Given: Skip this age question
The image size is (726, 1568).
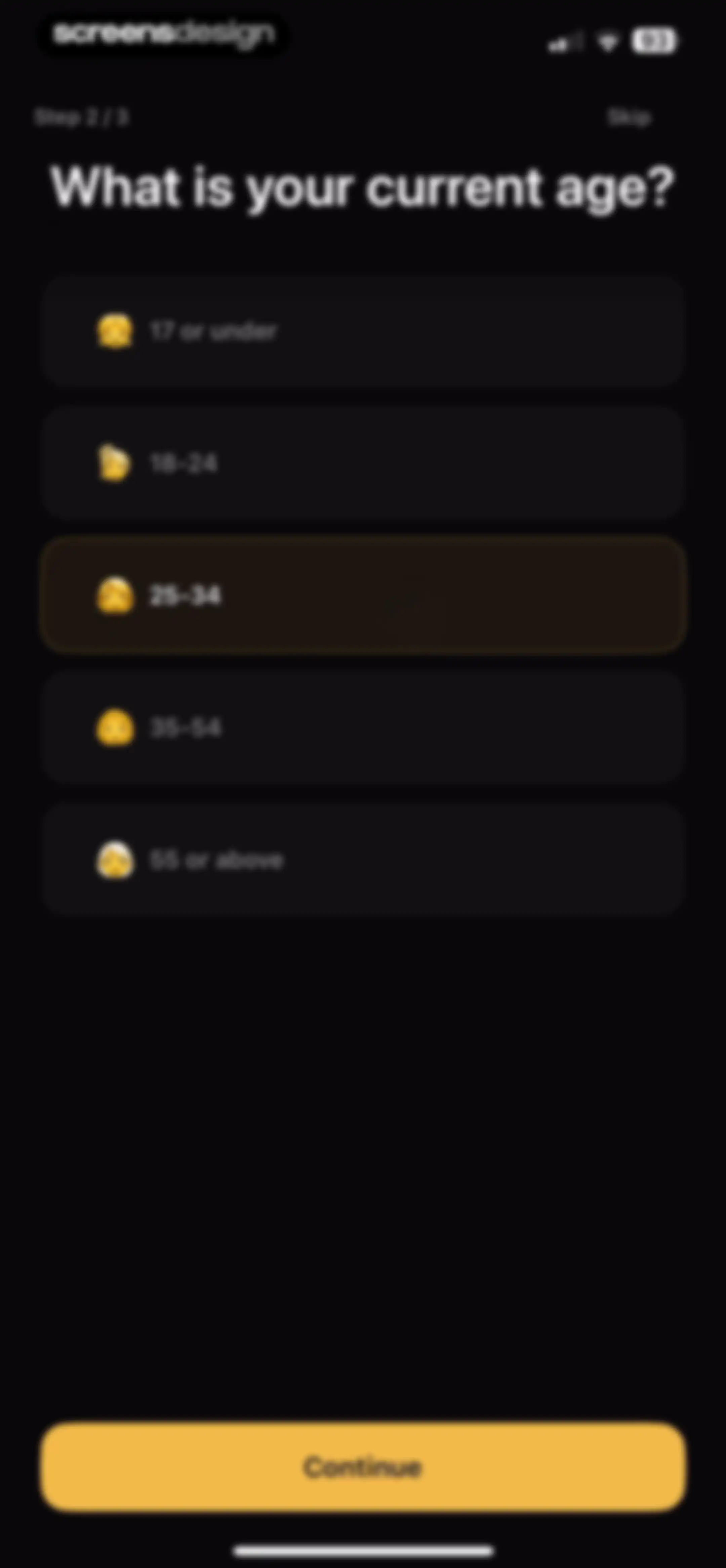Looking at the screenshot, I should tap(629, 117).
